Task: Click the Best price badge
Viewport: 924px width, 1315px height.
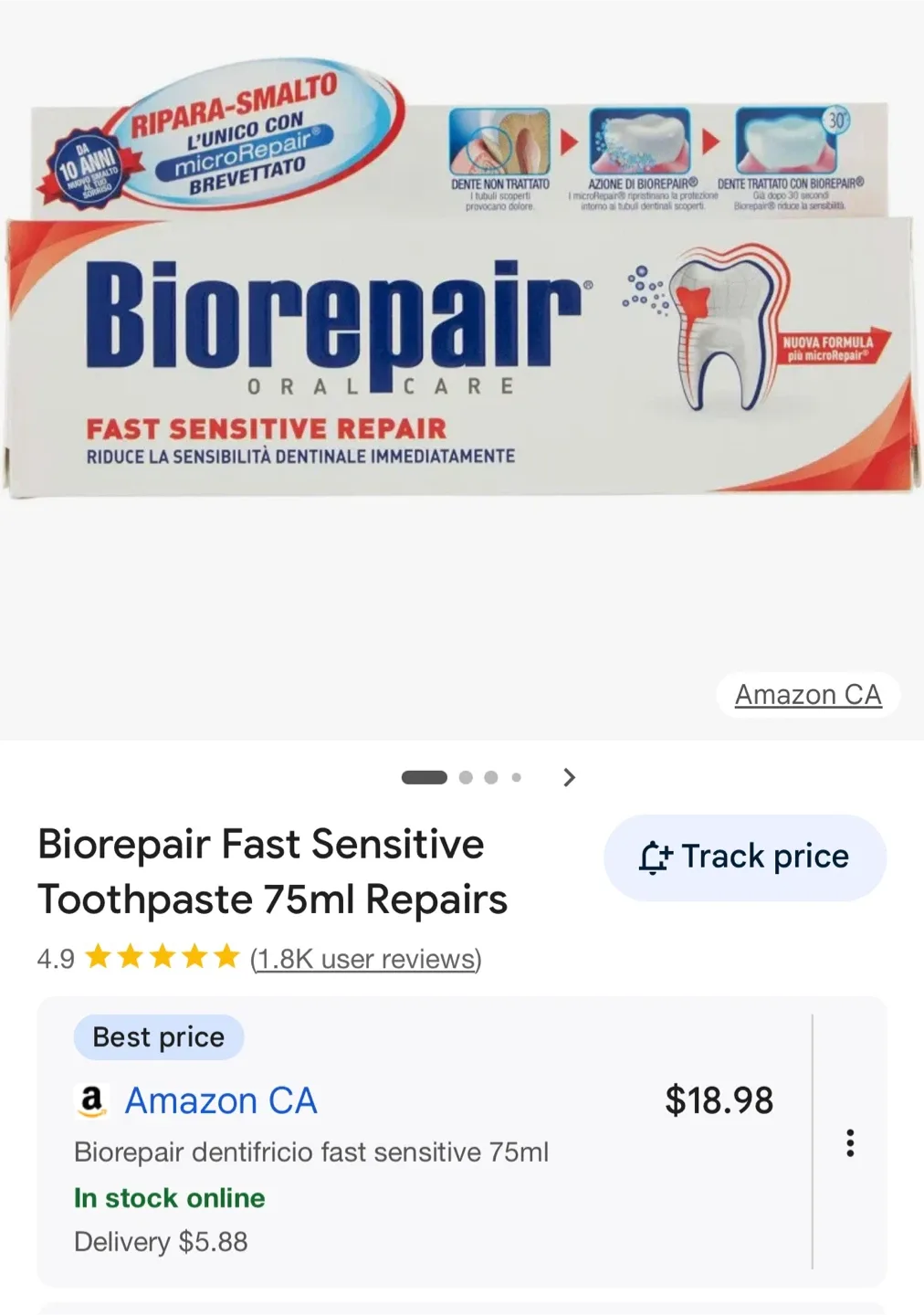Action: point(158,1036)
